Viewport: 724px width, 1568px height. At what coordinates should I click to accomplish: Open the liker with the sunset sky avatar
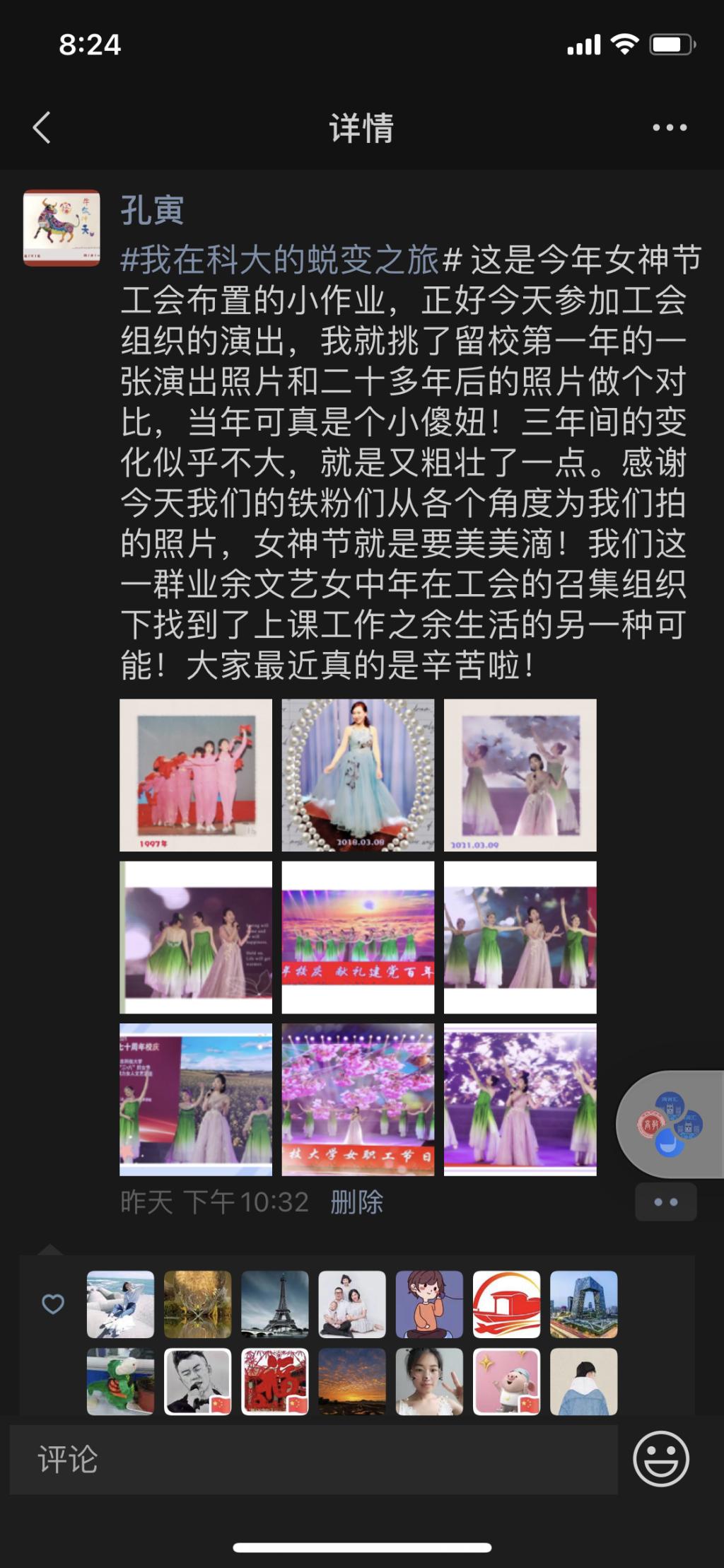pyautogui.click(x=352, y=1381)
